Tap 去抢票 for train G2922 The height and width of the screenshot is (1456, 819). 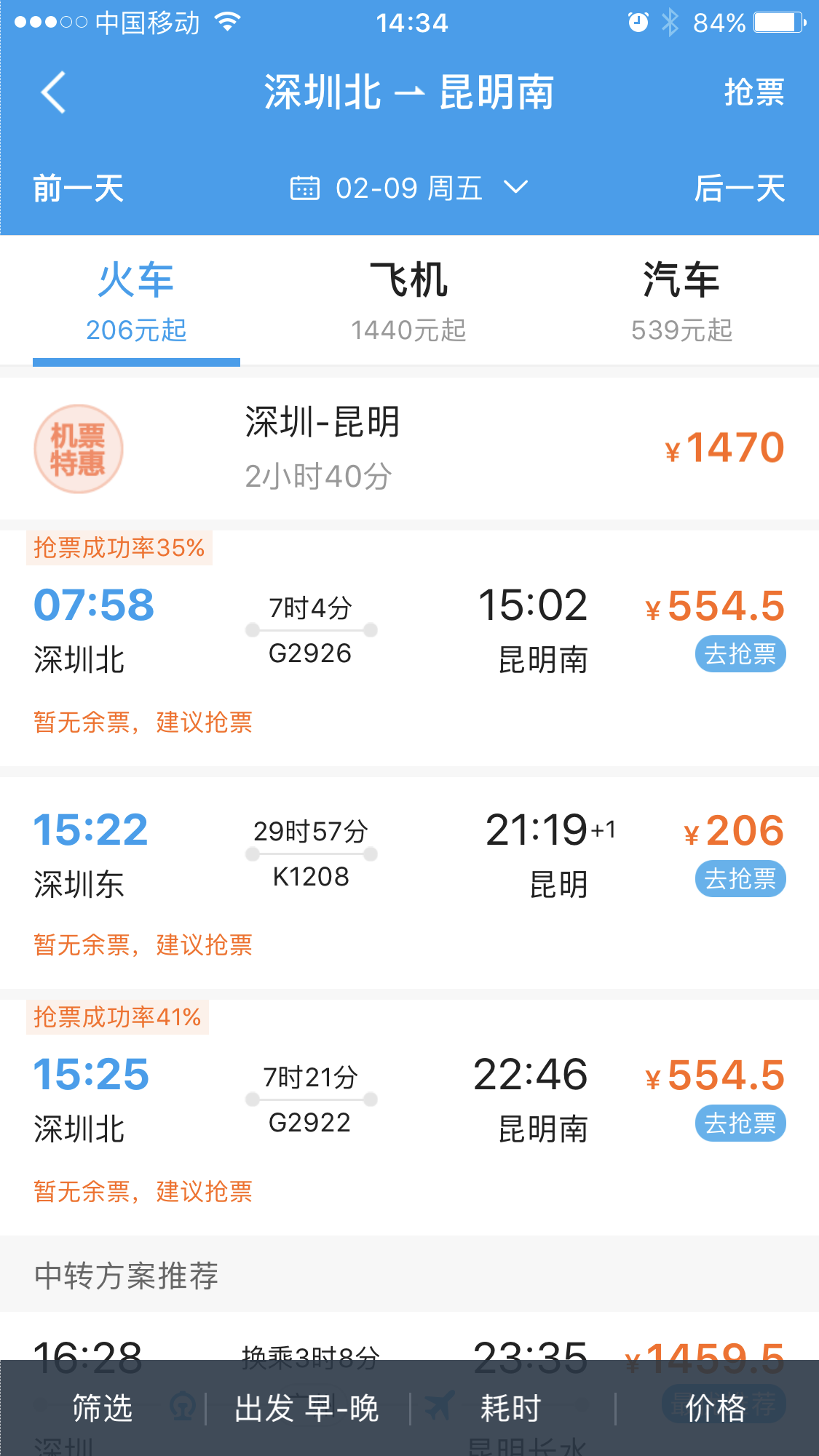pyautogui.click(x=740, y=1123)
